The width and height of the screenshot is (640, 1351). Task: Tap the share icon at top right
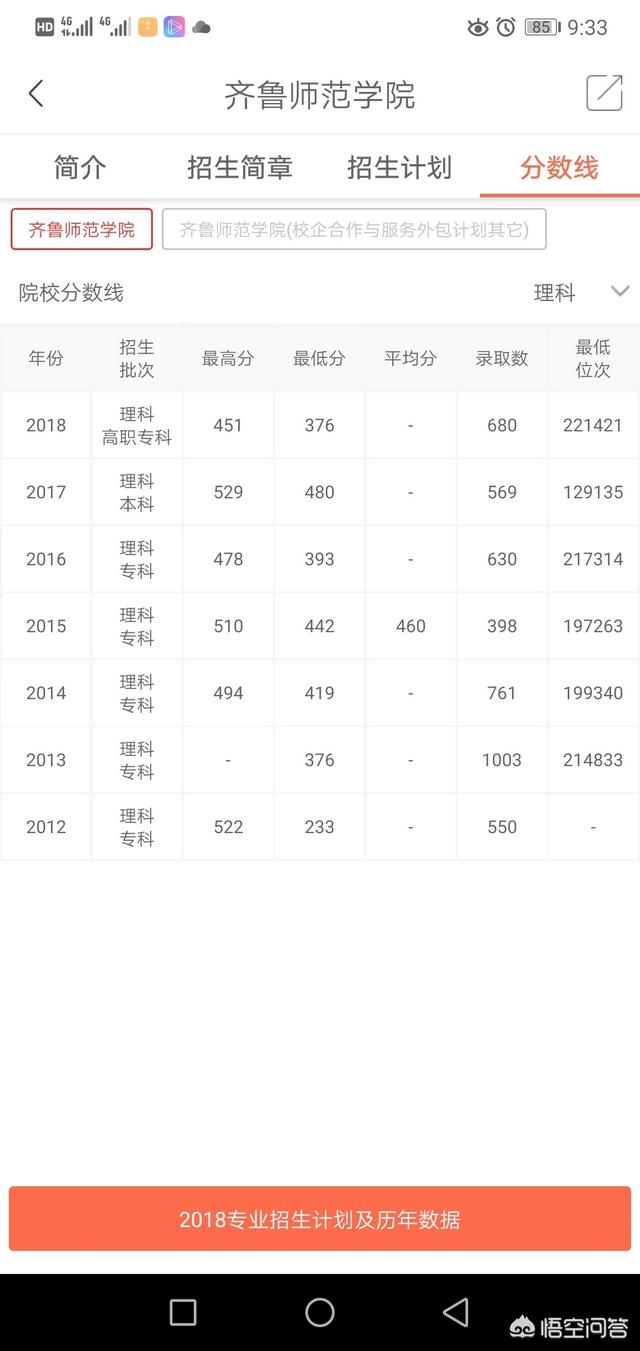click(604, 93)
